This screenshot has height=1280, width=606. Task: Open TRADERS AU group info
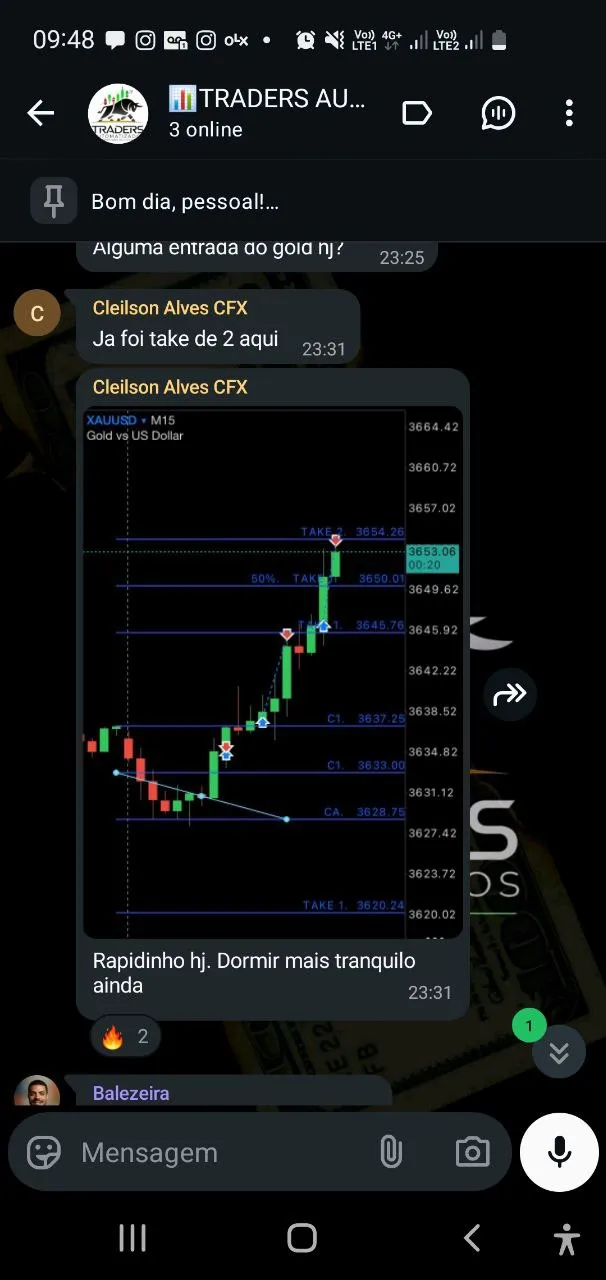(x=266, y=113)
